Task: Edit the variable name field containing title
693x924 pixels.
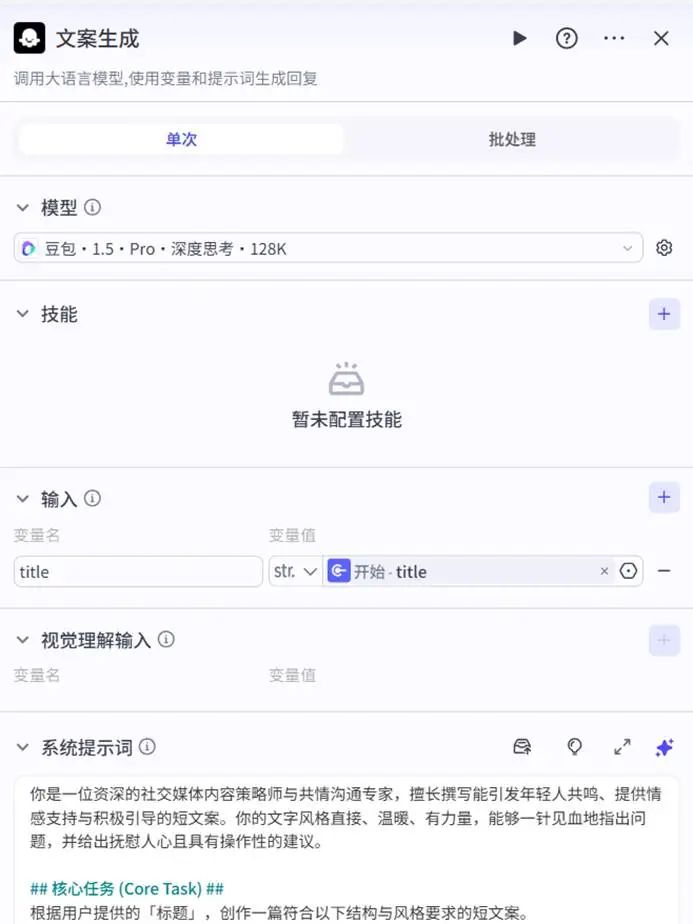Action: click(x=138, y=572)
